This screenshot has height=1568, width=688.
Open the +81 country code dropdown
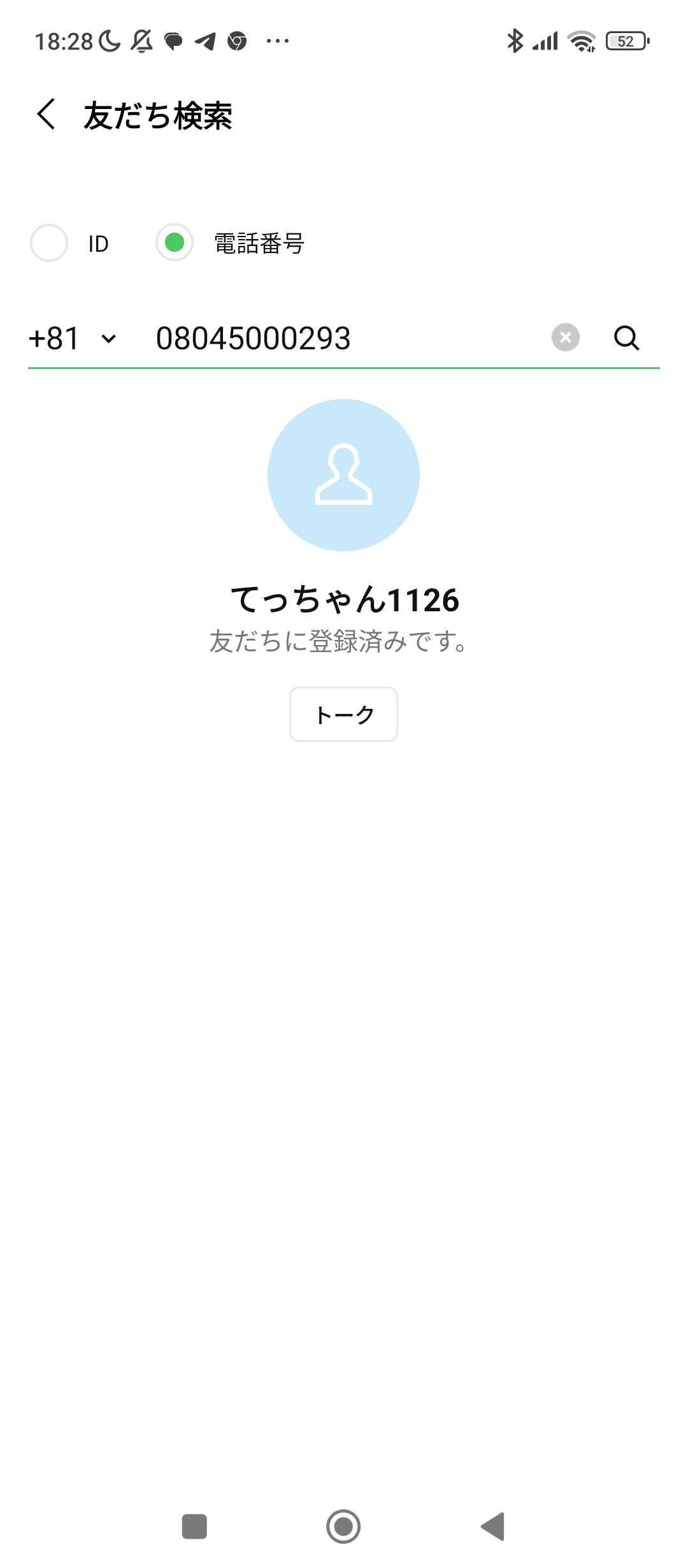[72, 338]
